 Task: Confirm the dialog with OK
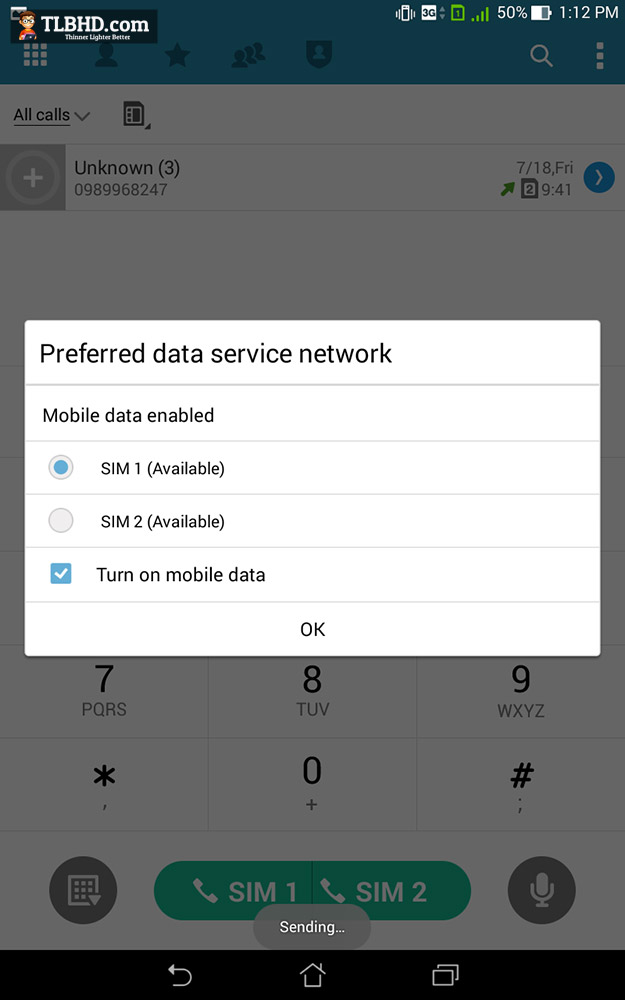(x=312, y=629)
